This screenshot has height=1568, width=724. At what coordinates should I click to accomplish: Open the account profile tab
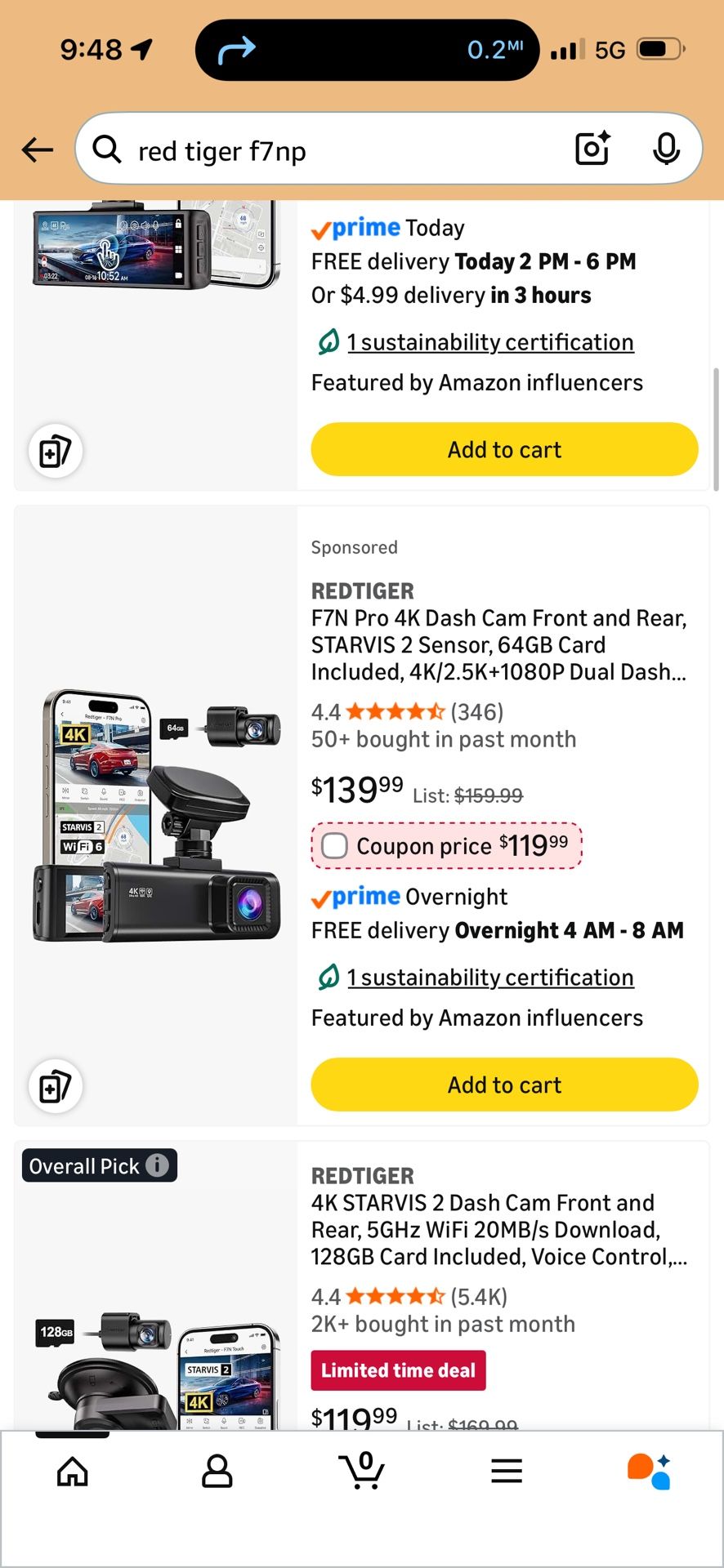point(217,1471)
